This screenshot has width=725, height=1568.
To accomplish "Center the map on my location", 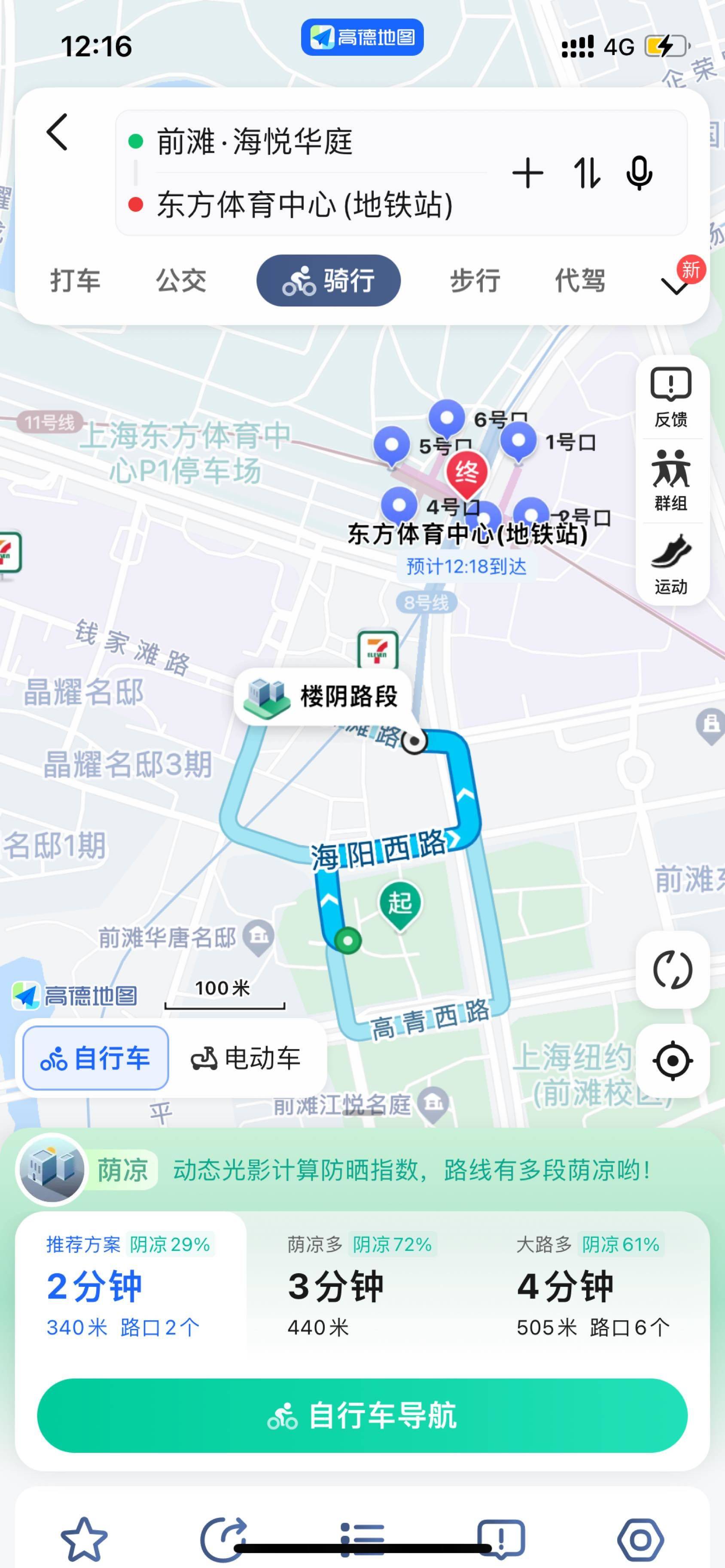I will click(x=673, y=1060).
